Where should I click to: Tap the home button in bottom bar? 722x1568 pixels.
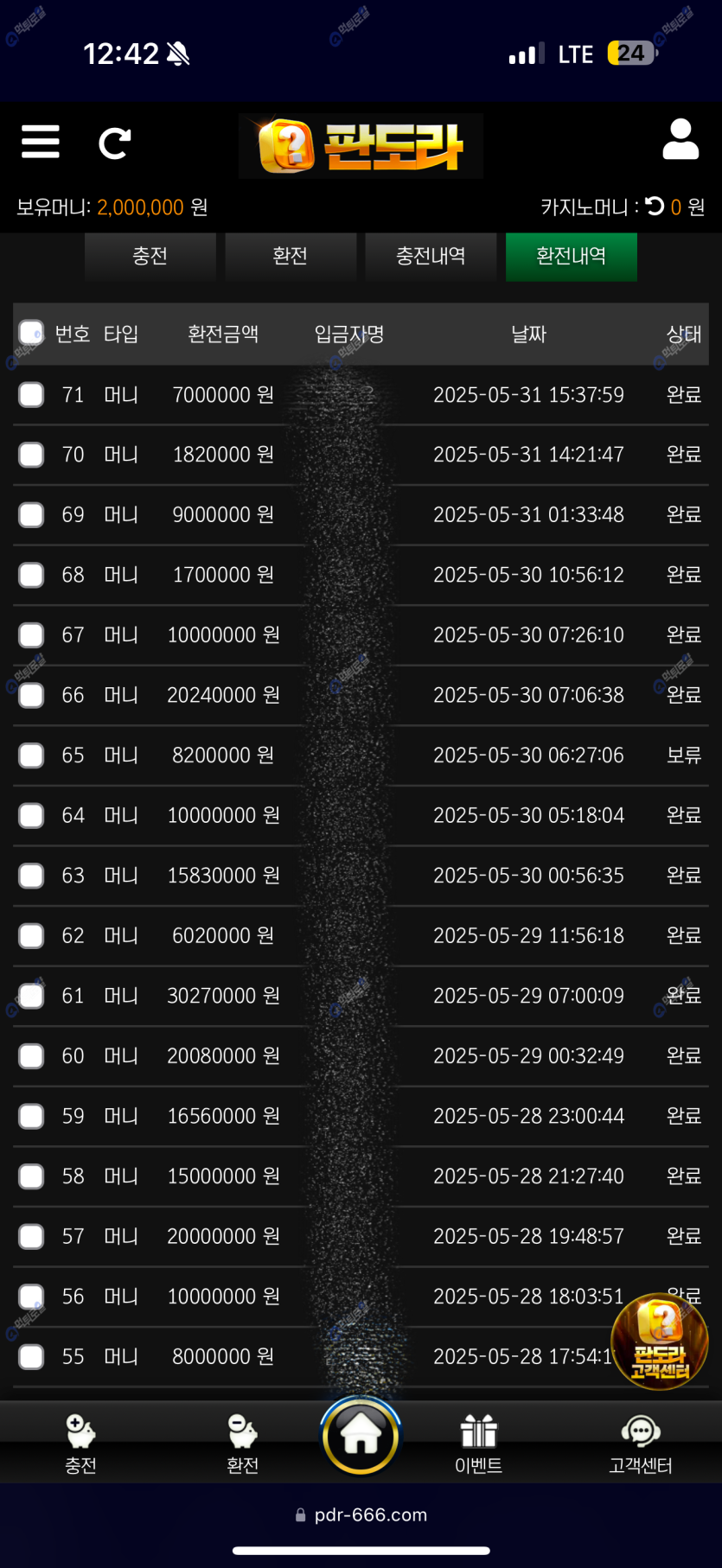click(361, 1436)
